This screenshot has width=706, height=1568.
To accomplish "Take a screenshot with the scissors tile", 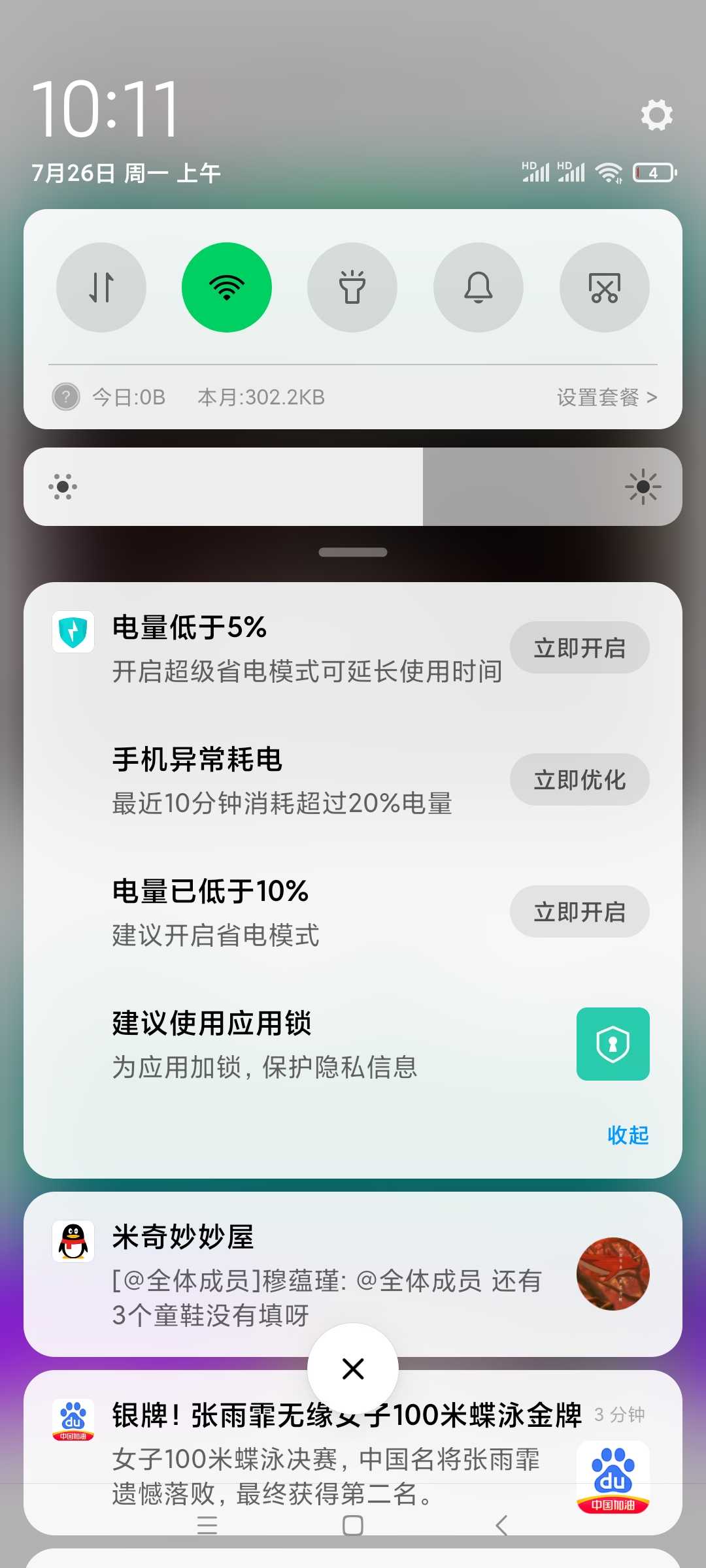I will 605,287.
